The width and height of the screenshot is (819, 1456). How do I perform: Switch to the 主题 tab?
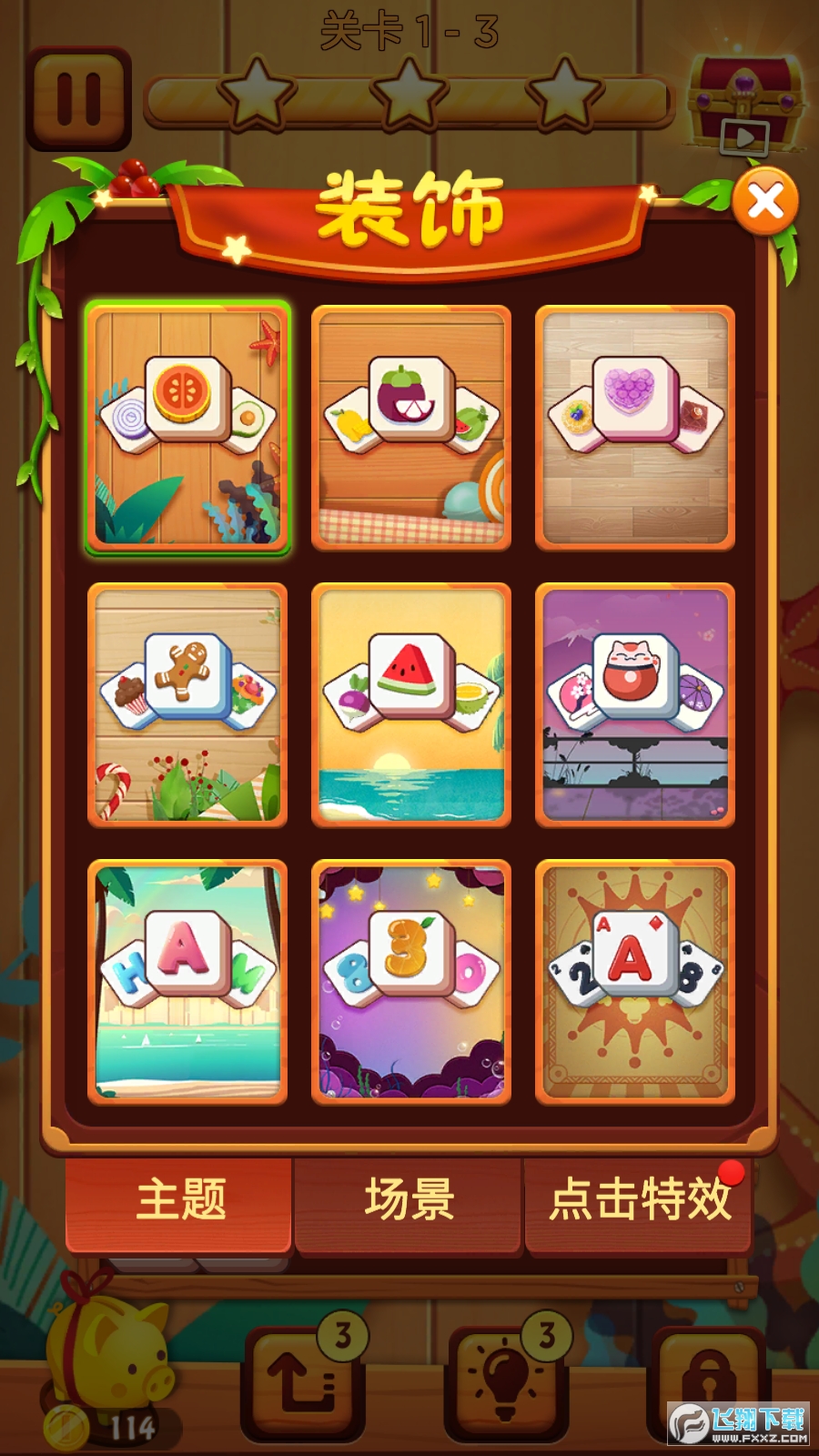coord(180,1201)
